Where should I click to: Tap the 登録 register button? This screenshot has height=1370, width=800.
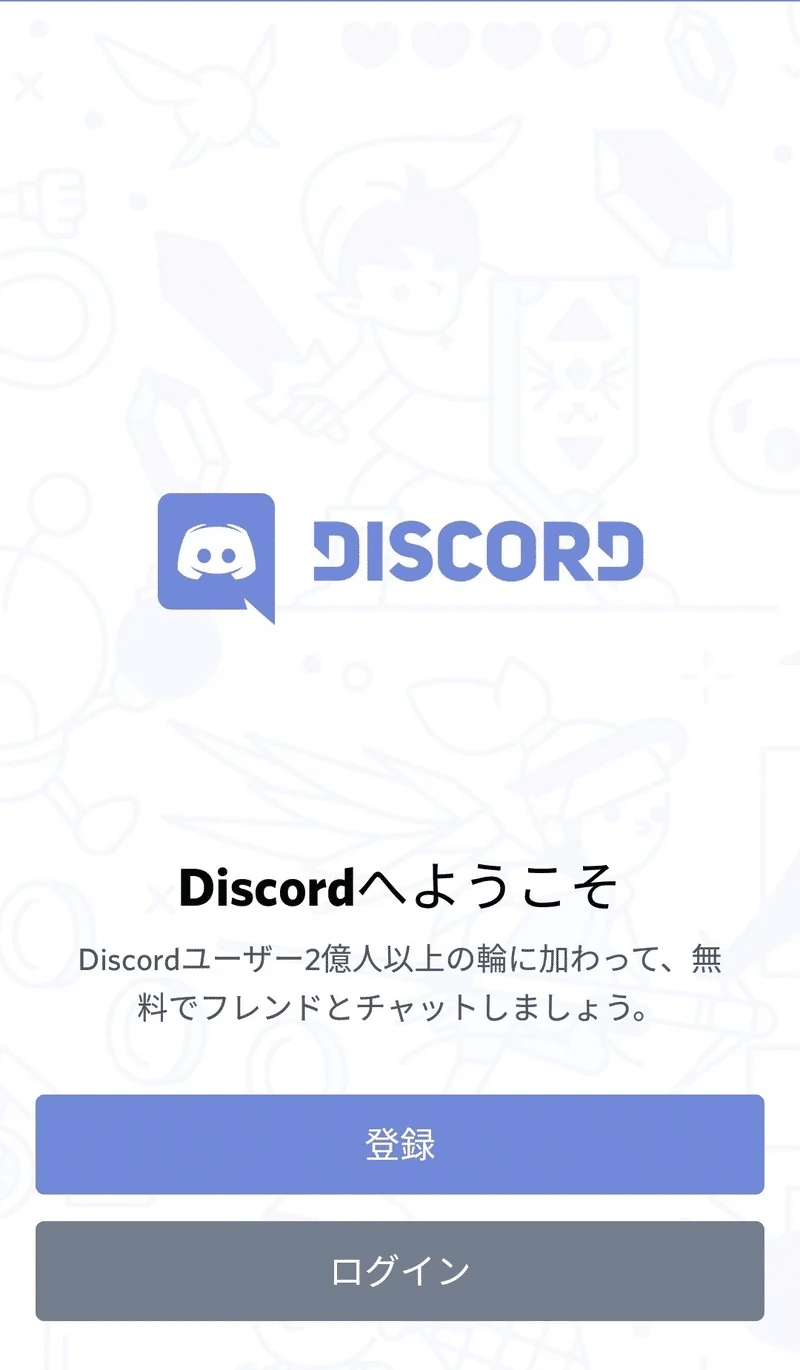pyautogui.click(x=400, y=1144)
